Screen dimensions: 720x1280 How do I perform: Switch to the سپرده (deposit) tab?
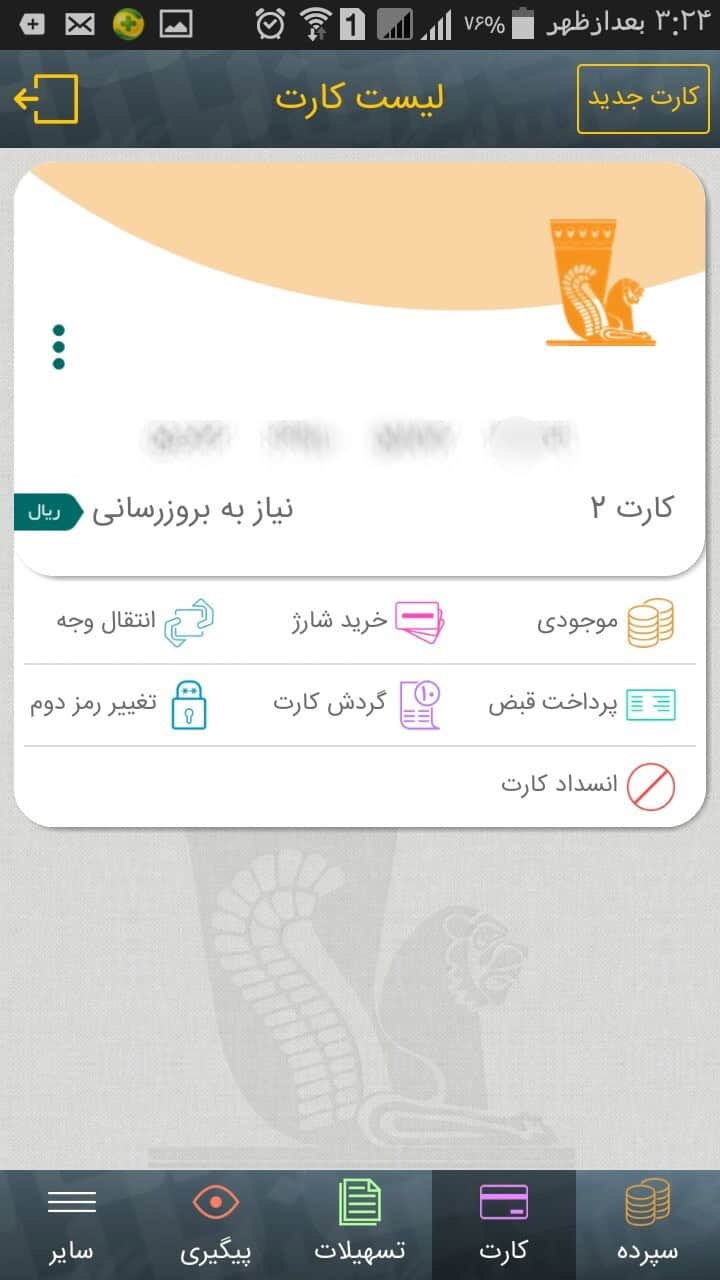[648, 1223]
